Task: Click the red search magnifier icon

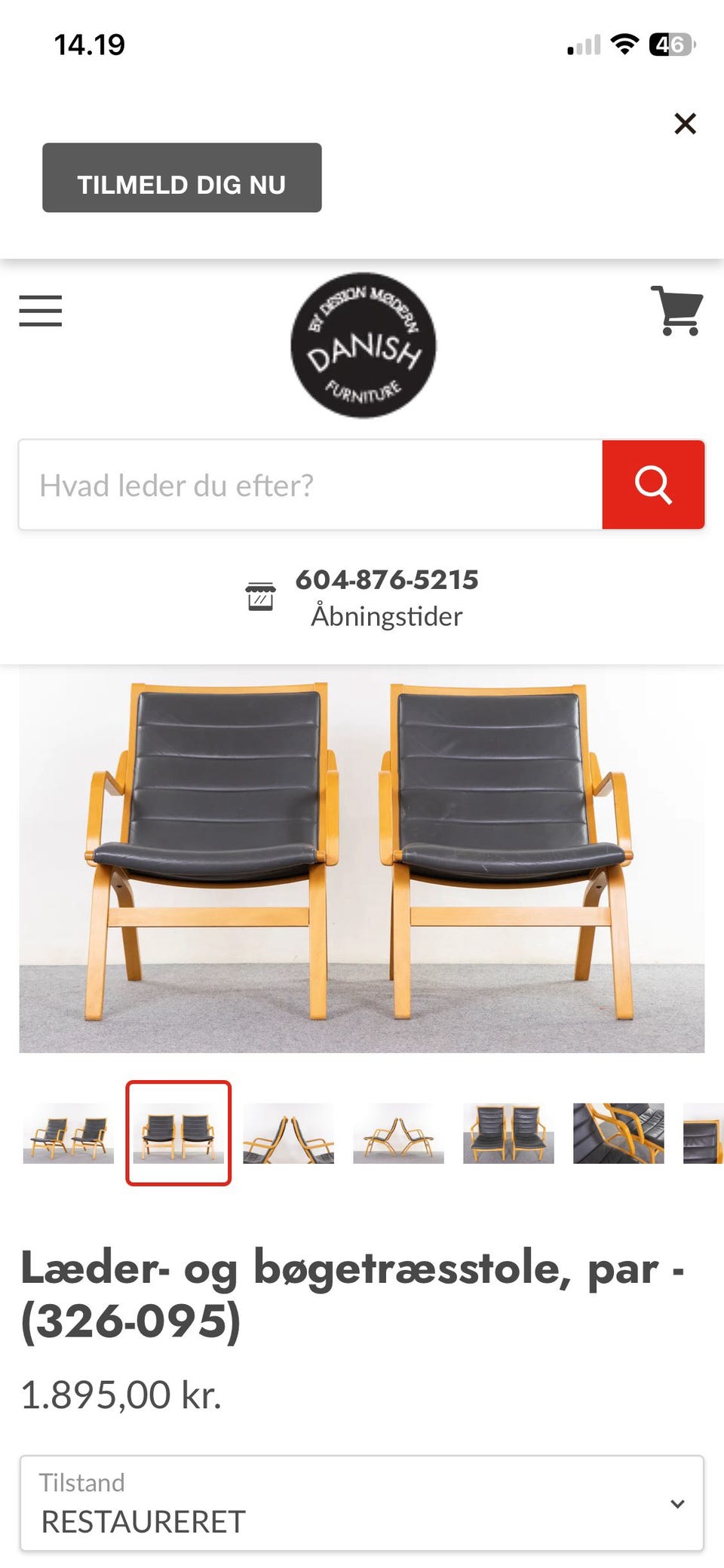Action: (654, 486)
